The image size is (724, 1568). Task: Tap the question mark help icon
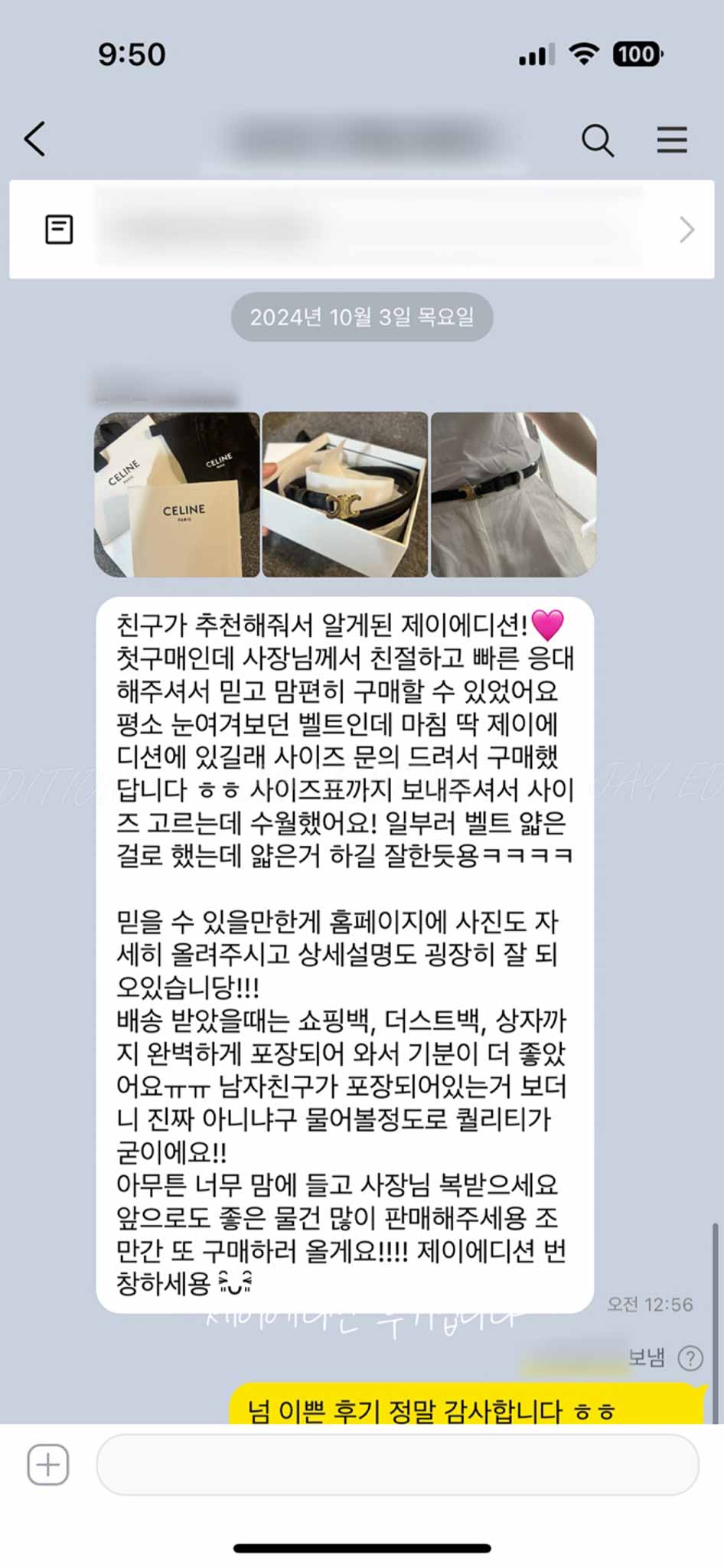tap(690, 1358)
